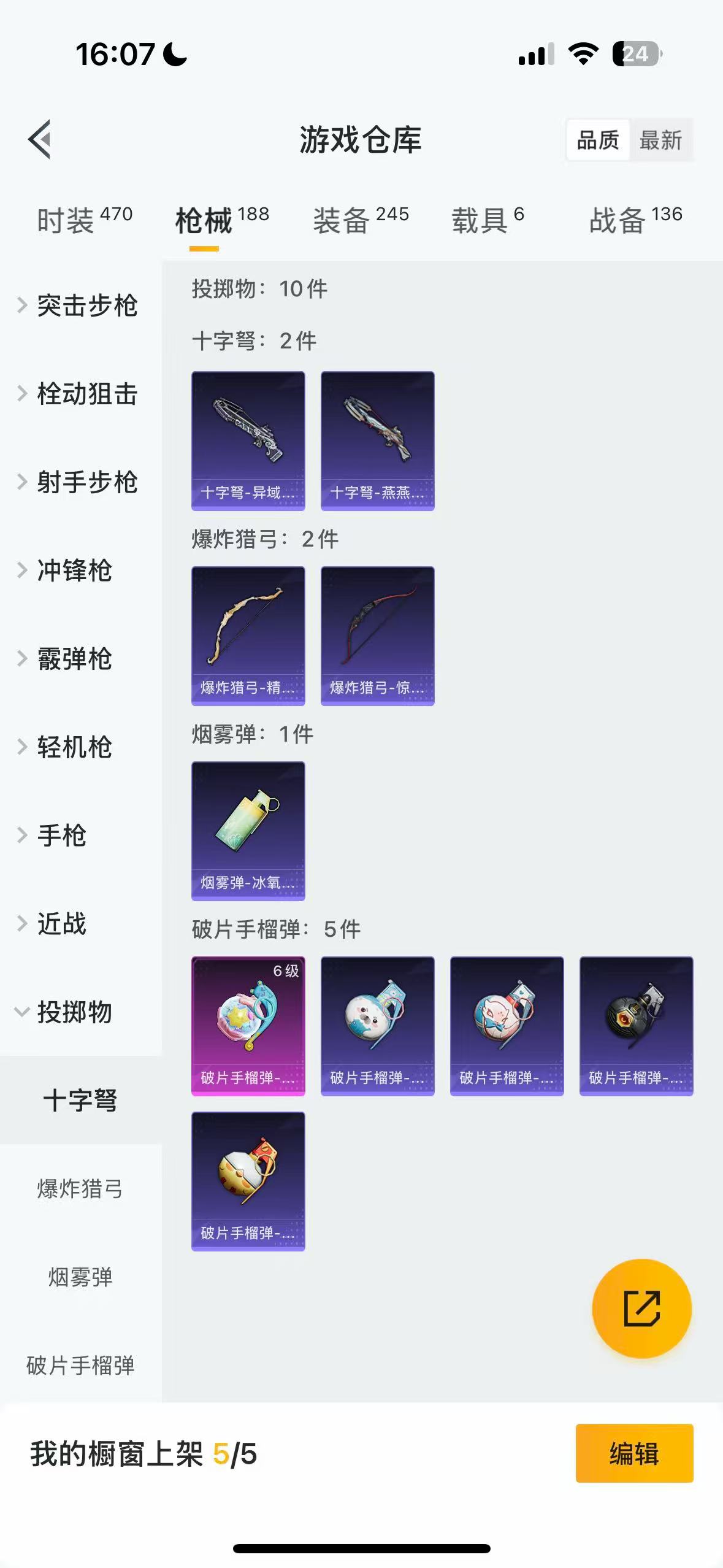Tap 编辑 to edit showcase
Screen dimensions: 723x1568
click(634, 1453)
